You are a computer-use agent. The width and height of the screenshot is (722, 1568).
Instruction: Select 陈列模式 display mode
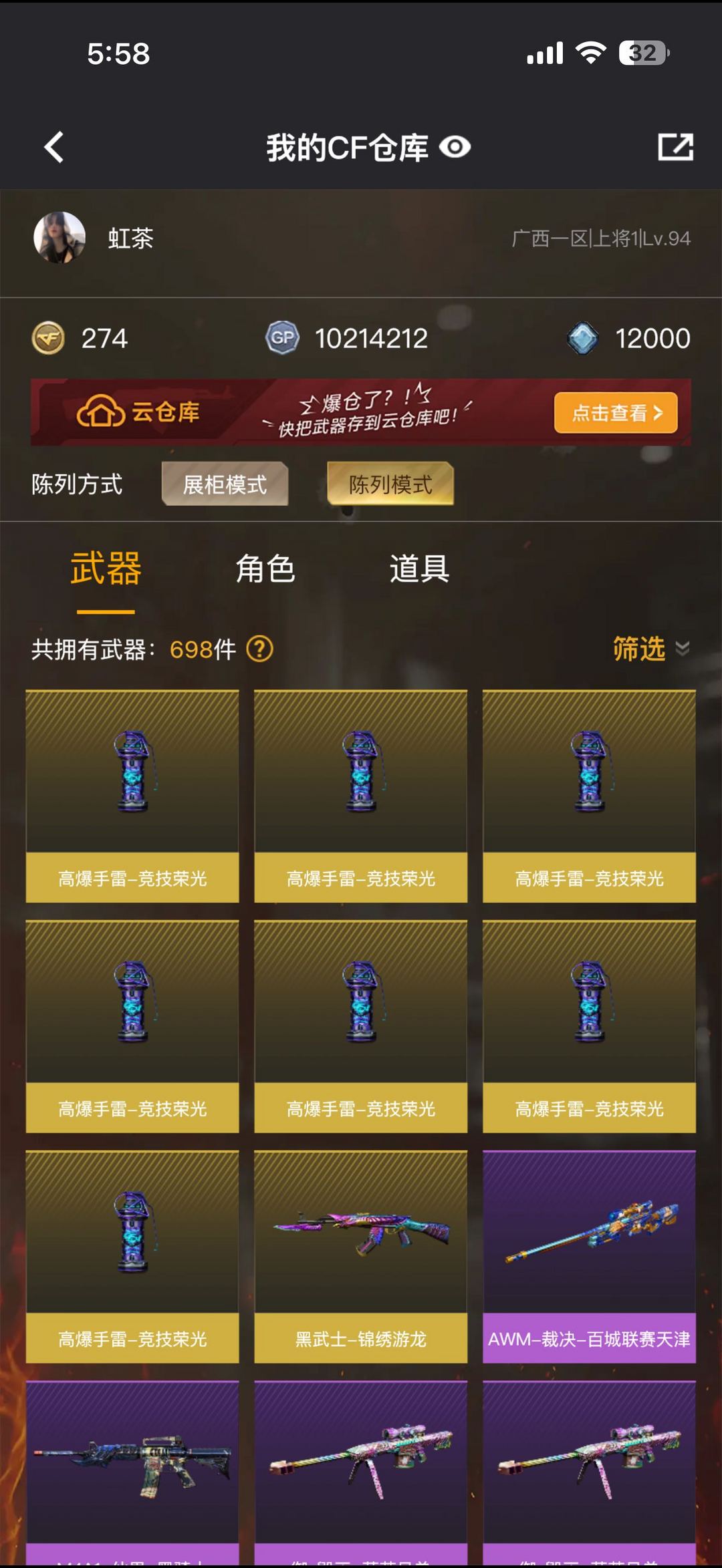(x=390, y=484)
